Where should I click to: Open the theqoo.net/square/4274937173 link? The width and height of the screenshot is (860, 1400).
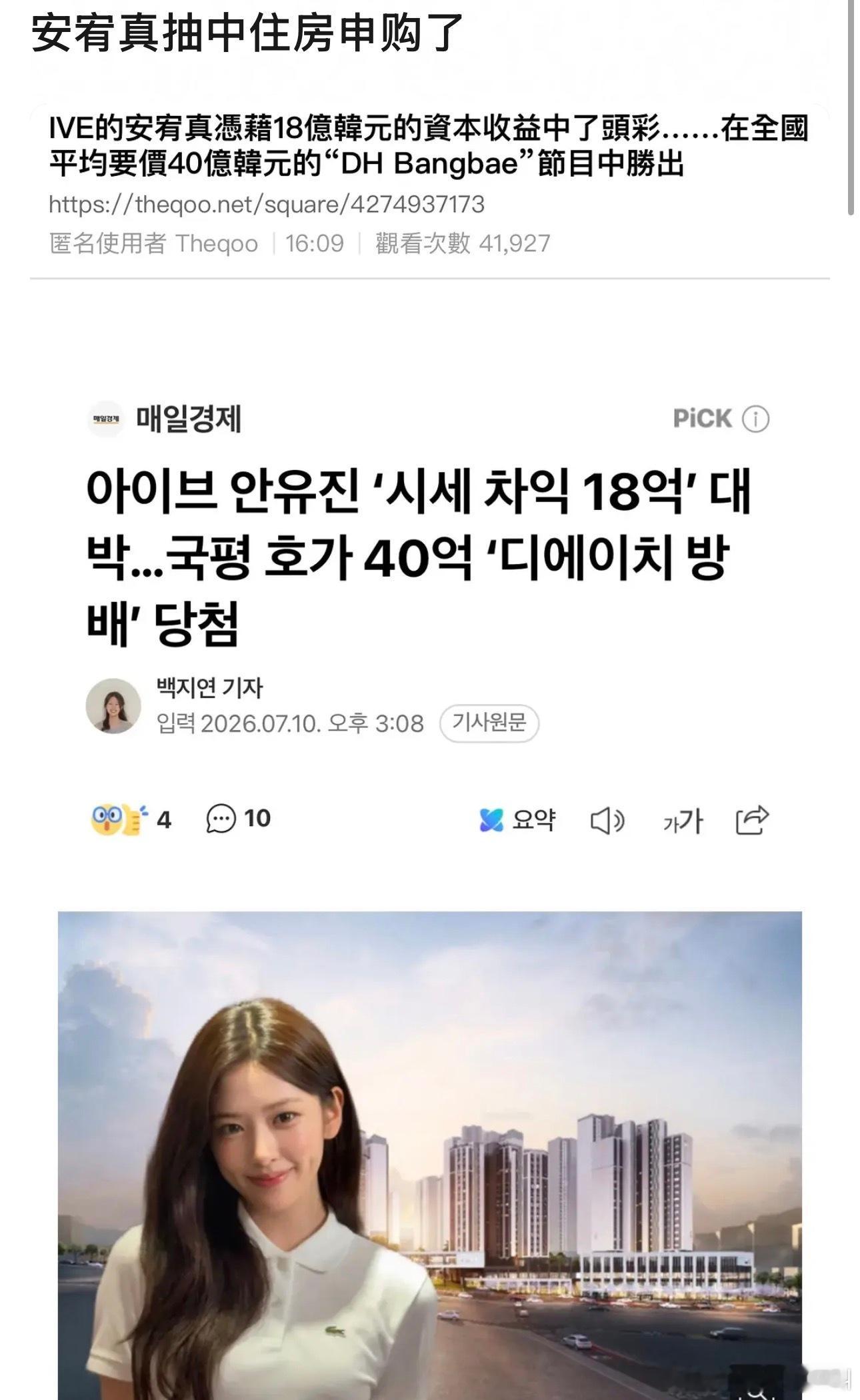(x=267, y=204)
